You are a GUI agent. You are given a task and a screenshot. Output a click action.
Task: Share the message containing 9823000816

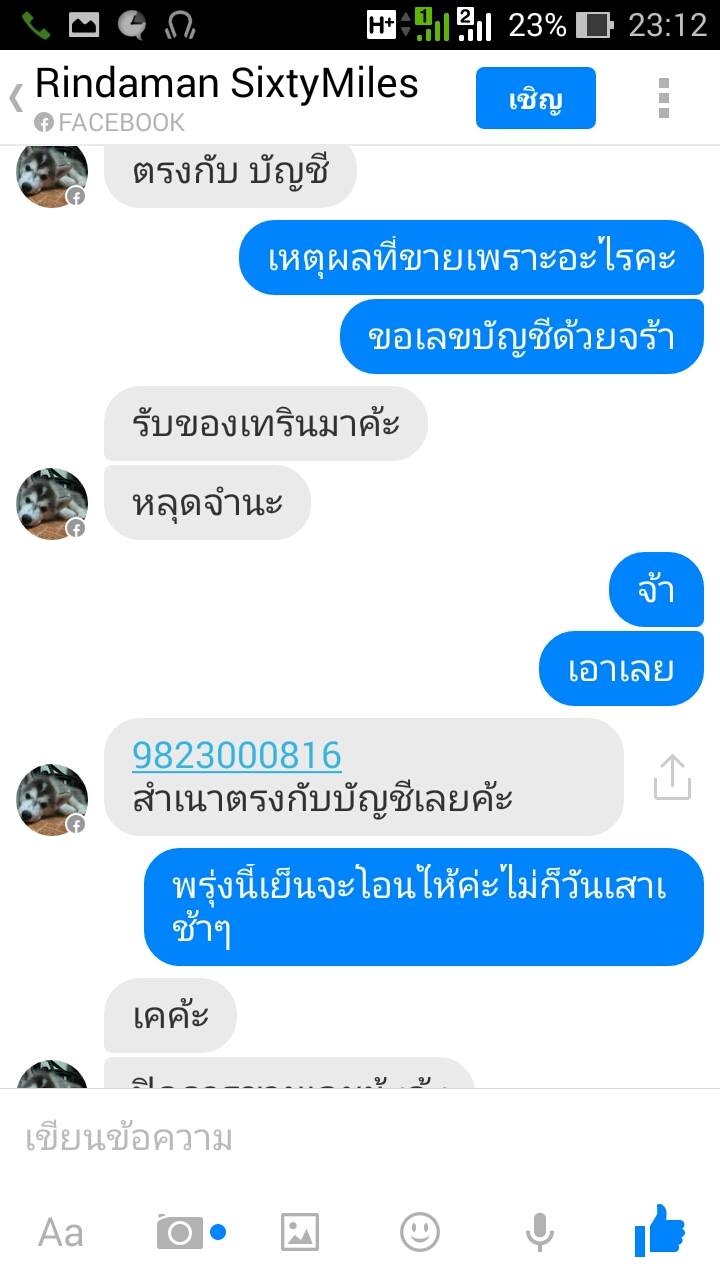[672, 777]
